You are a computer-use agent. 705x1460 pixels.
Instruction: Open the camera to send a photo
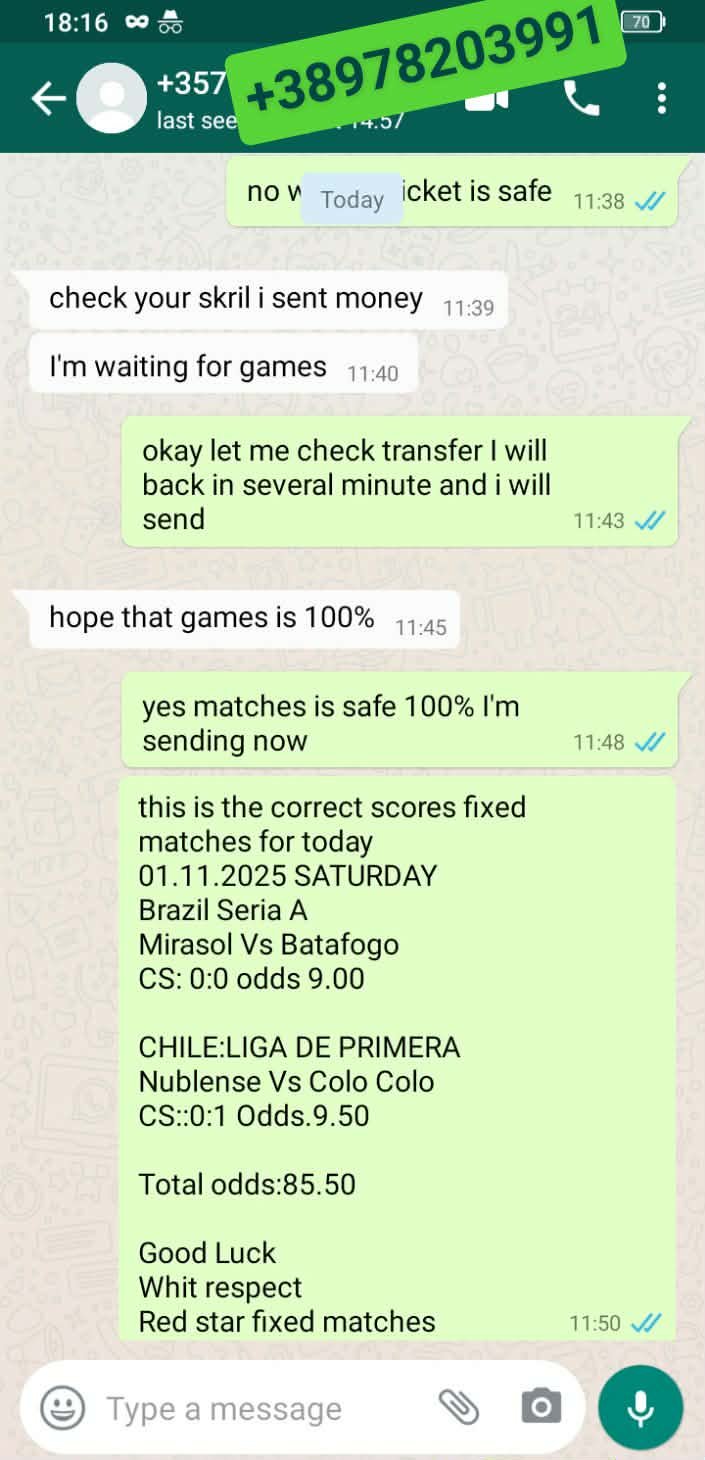541,1408
